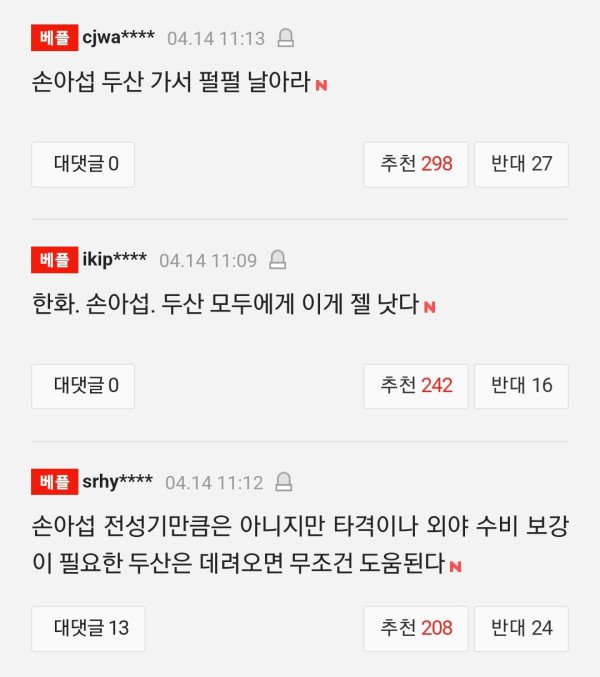This screenshot has height=677, width=600.
Task: Tap 반대 24 on srhy**** comment
Action: click(521, 628)
